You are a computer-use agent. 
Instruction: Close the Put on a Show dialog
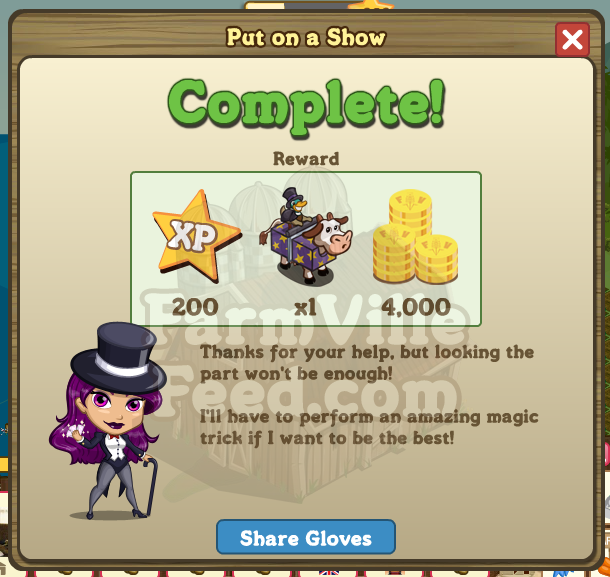coord(572,40)
